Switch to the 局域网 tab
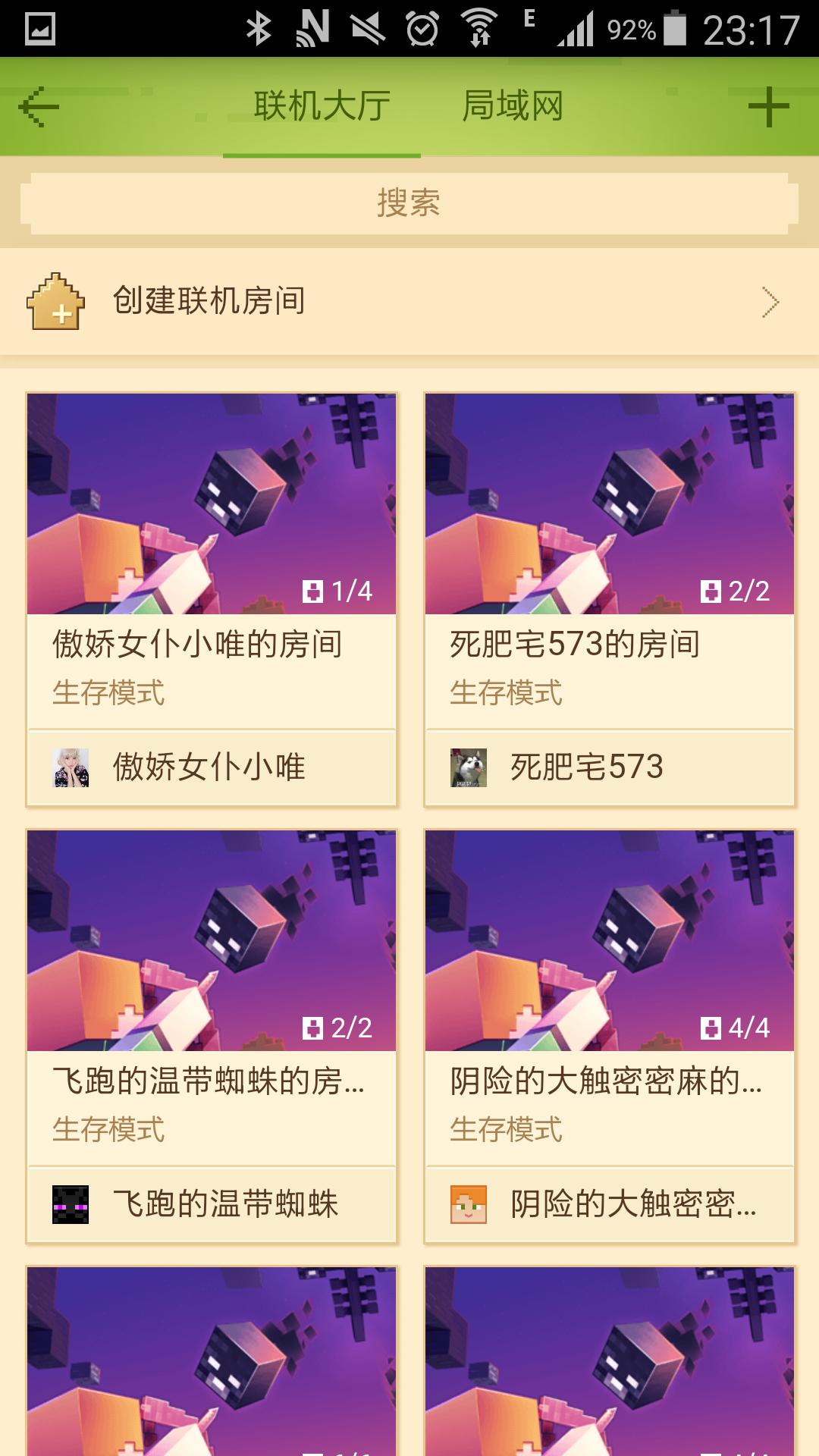 (513, 106)
